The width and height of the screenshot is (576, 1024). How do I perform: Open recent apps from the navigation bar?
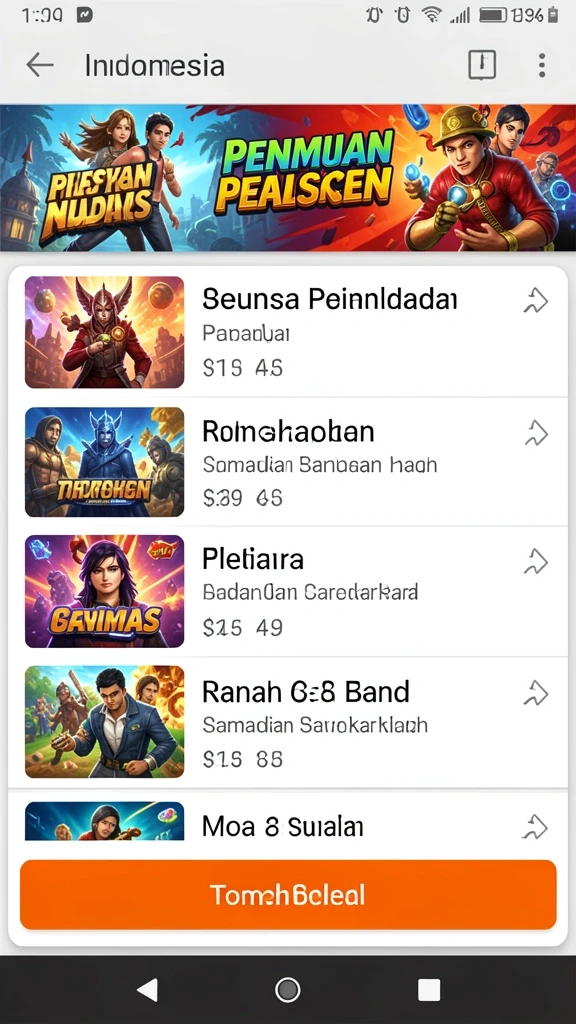pyautogui.click(x=428, y=990)
